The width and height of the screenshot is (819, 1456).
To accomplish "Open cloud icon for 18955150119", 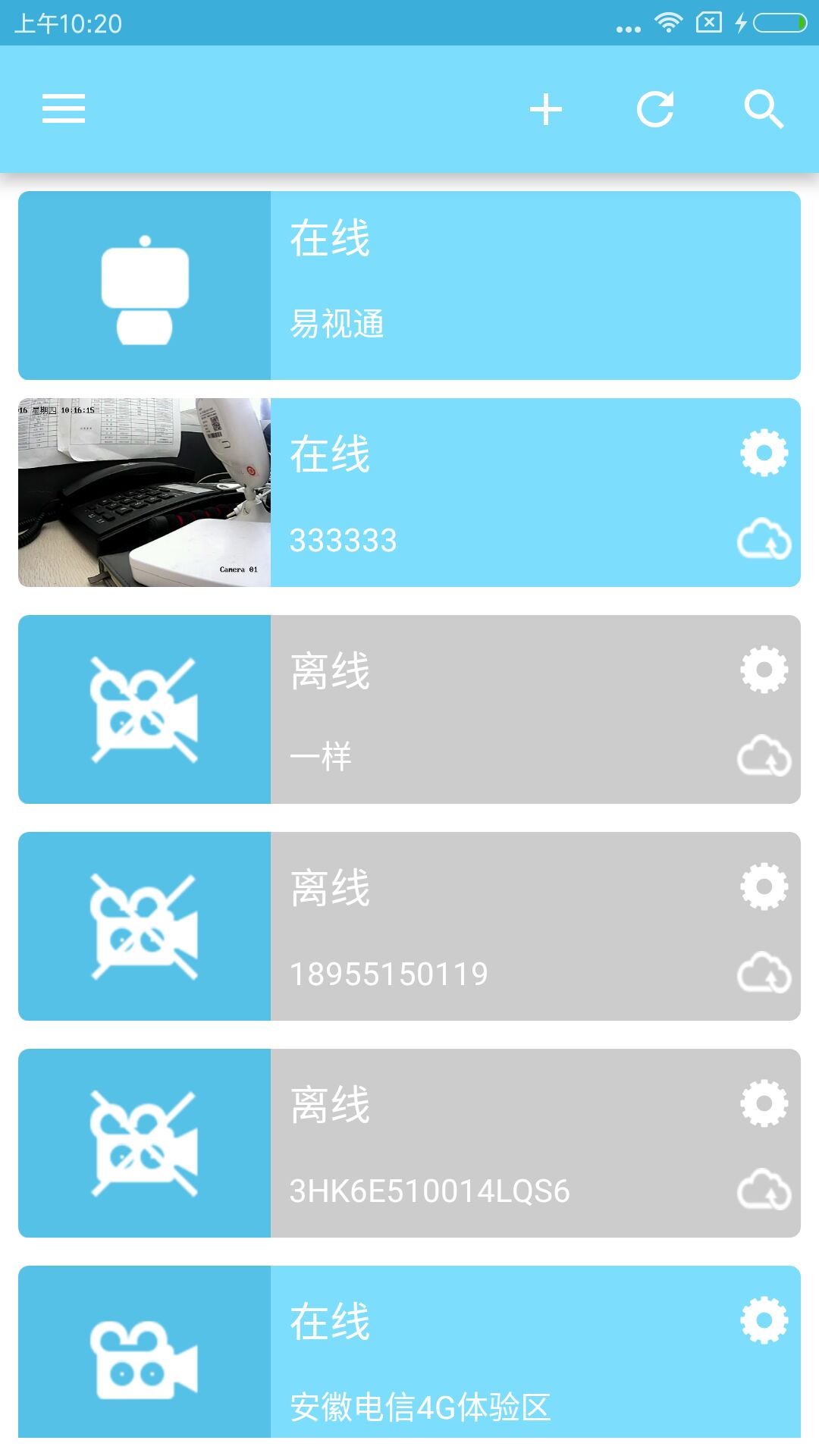I will click(x=764, y=973).
